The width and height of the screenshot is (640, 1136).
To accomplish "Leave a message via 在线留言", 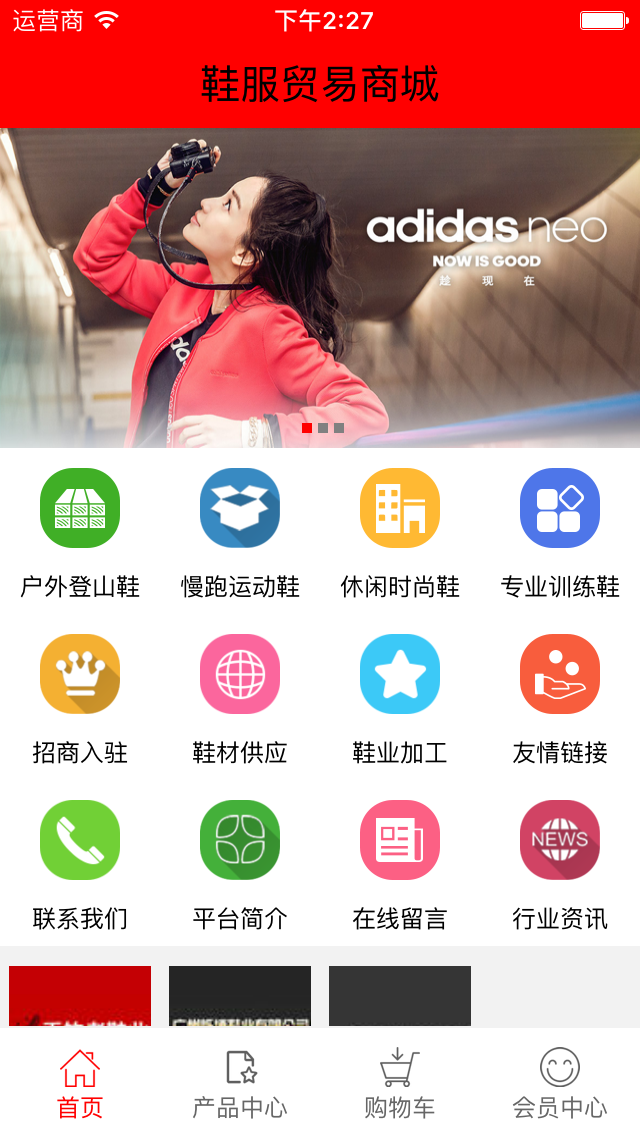I will [400, 840].
